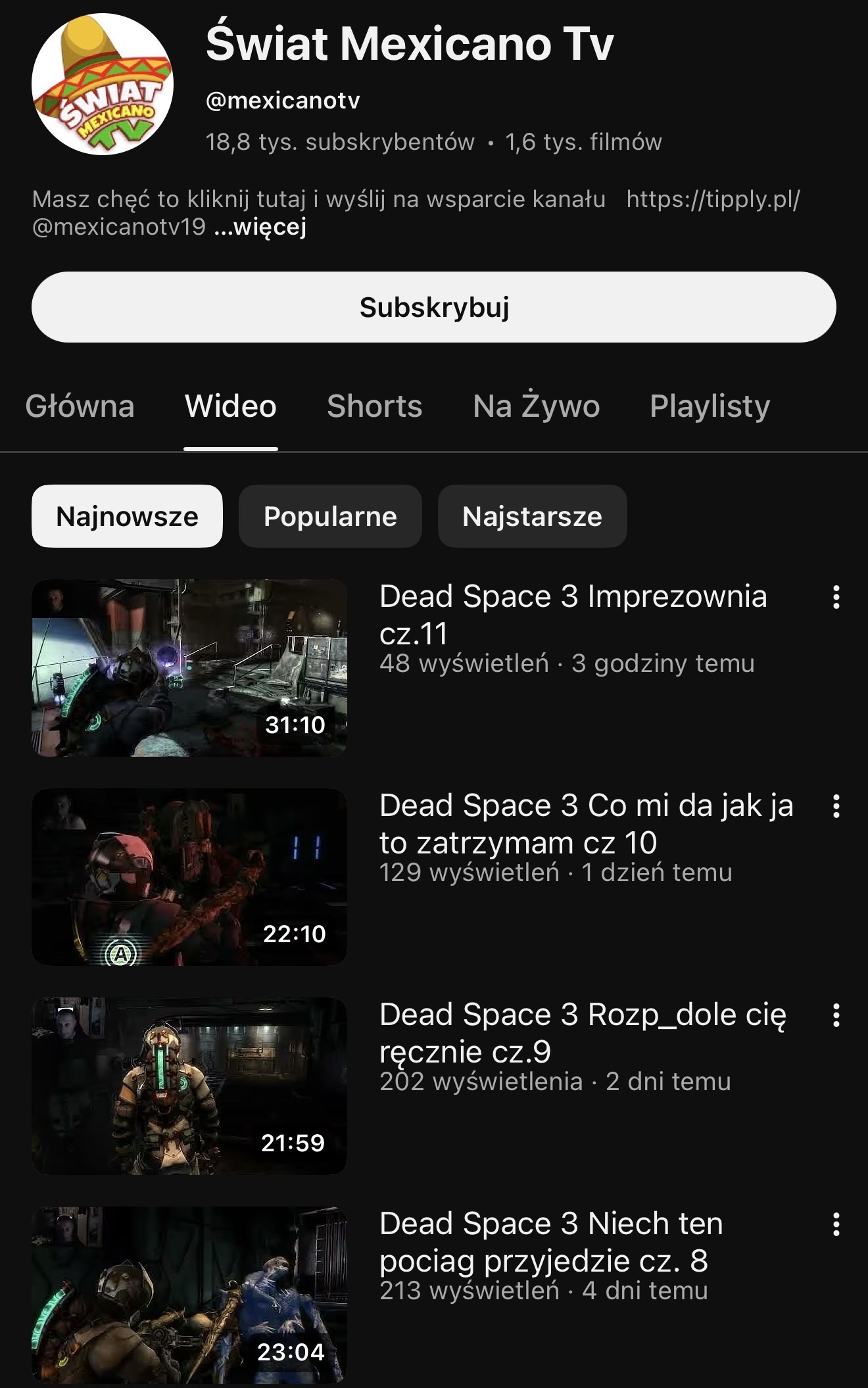Sort videos by Popularne
The width and height of the screenshot is (868, 1388).
coord(330,516)
